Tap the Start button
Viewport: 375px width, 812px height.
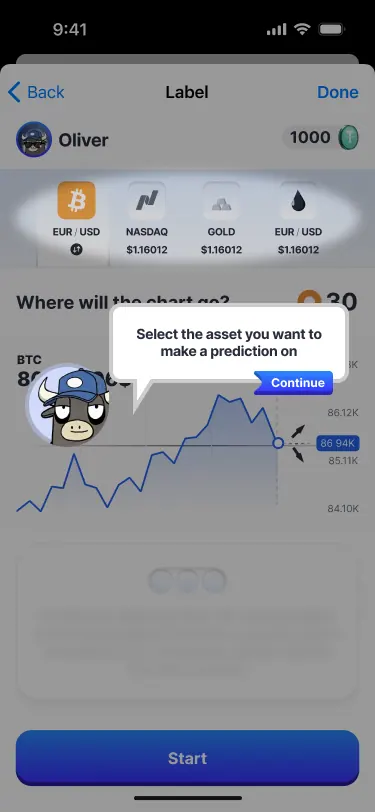(188, 758)
